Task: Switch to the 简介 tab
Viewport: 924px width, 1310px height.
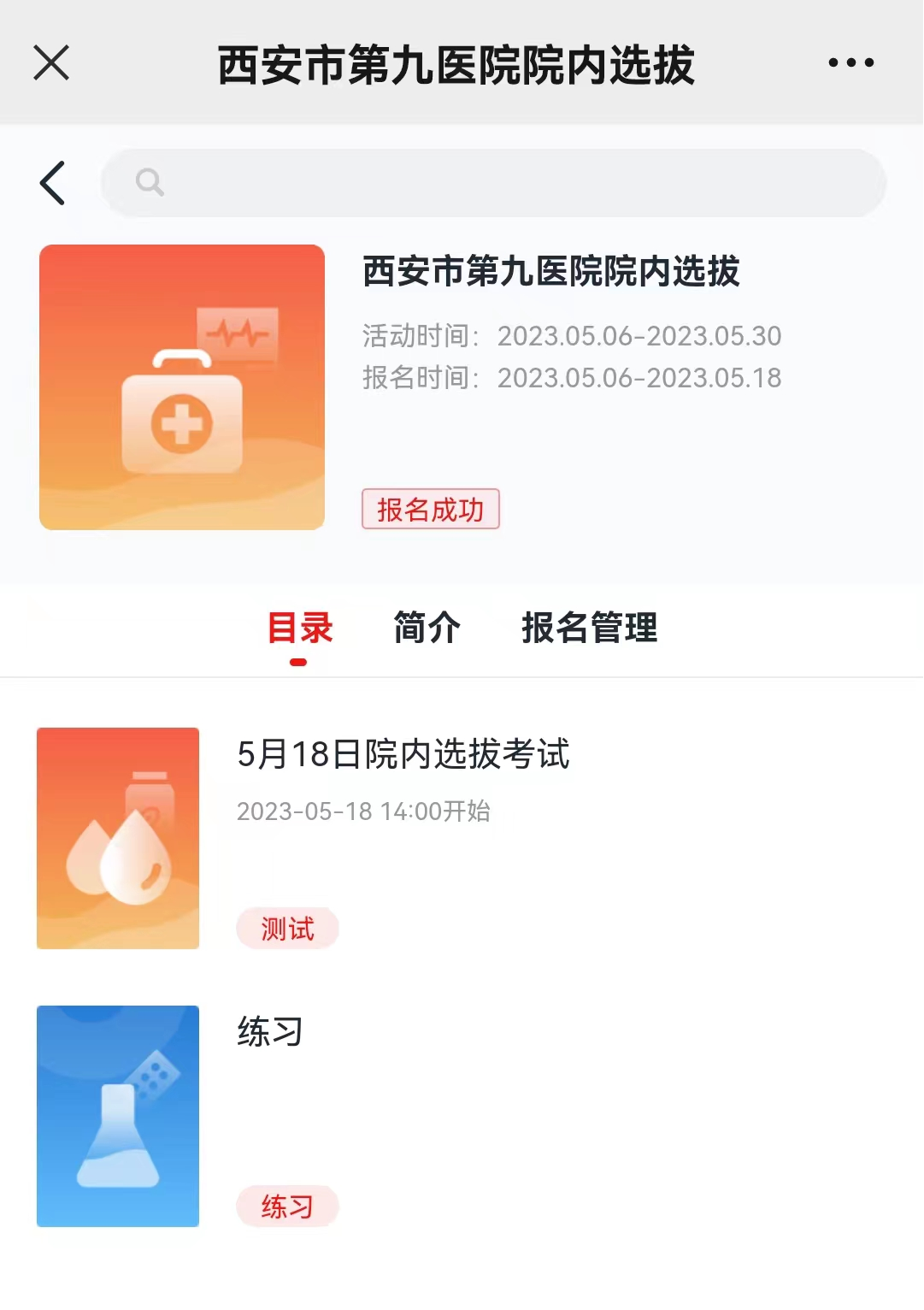Action: (427, 628)
